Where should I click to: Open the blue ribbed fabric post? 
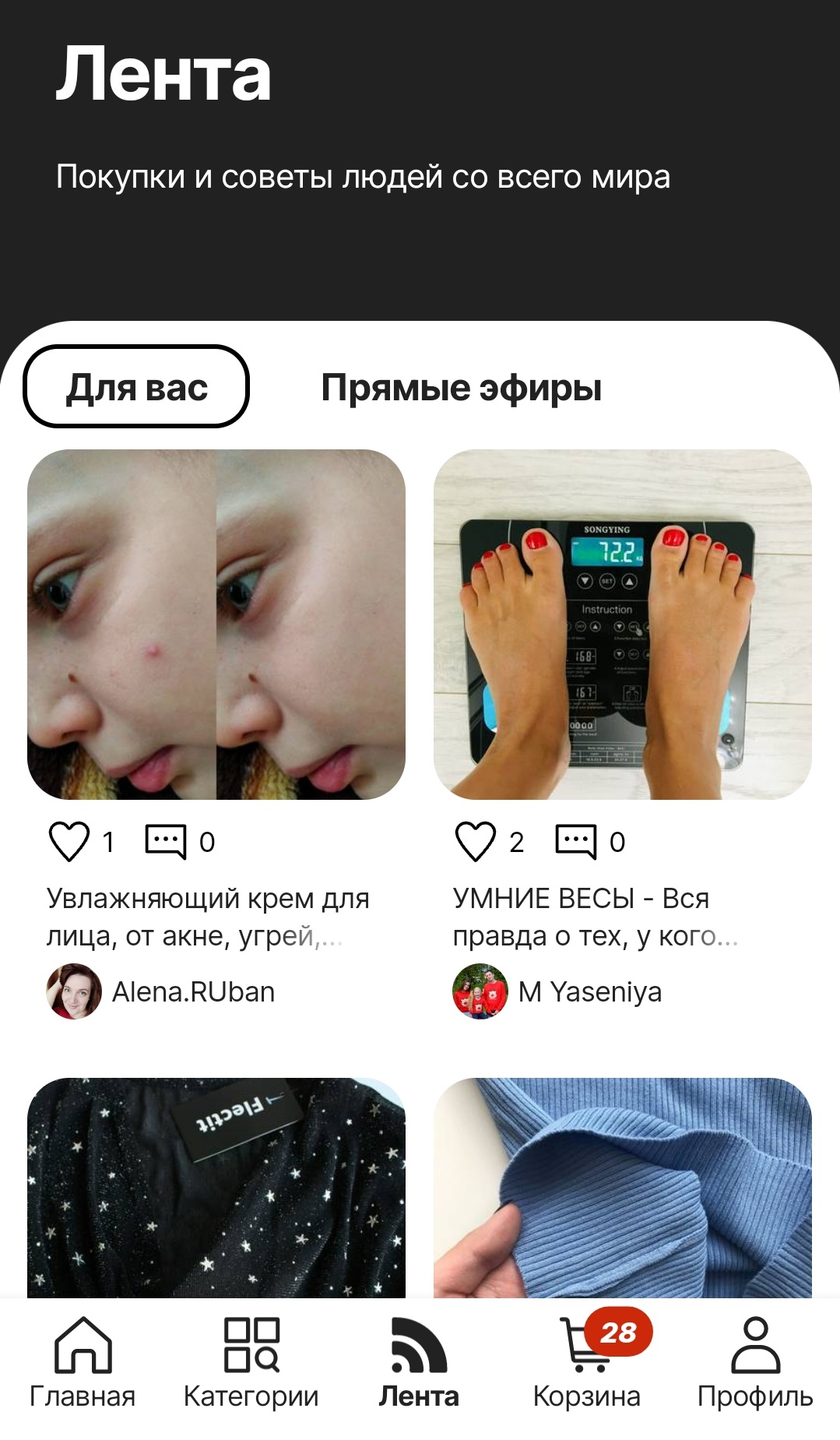(622, 1188)
